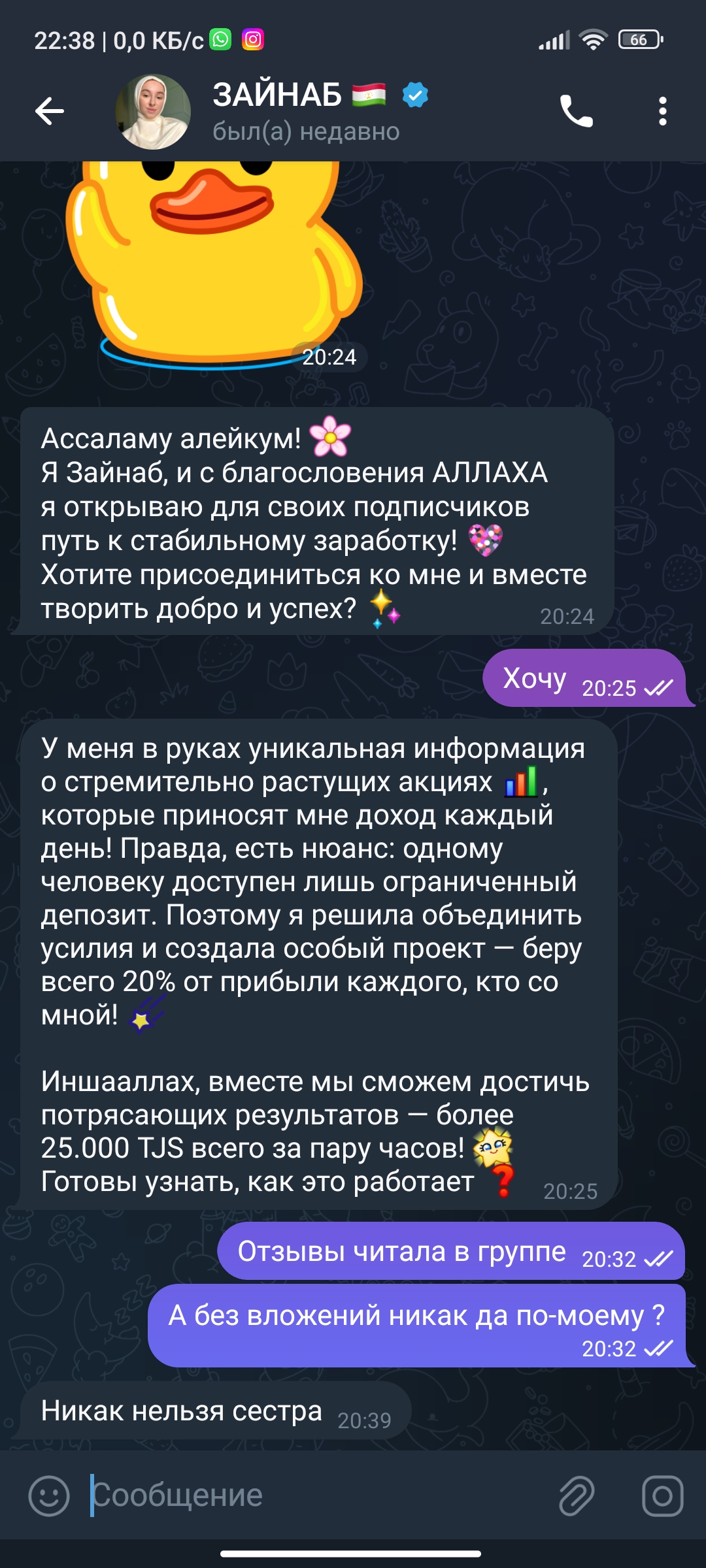The width and height of the screenshot is (706, 1568).
Task: Open the three-dot overflow menu
Action: tap(662, 111)
